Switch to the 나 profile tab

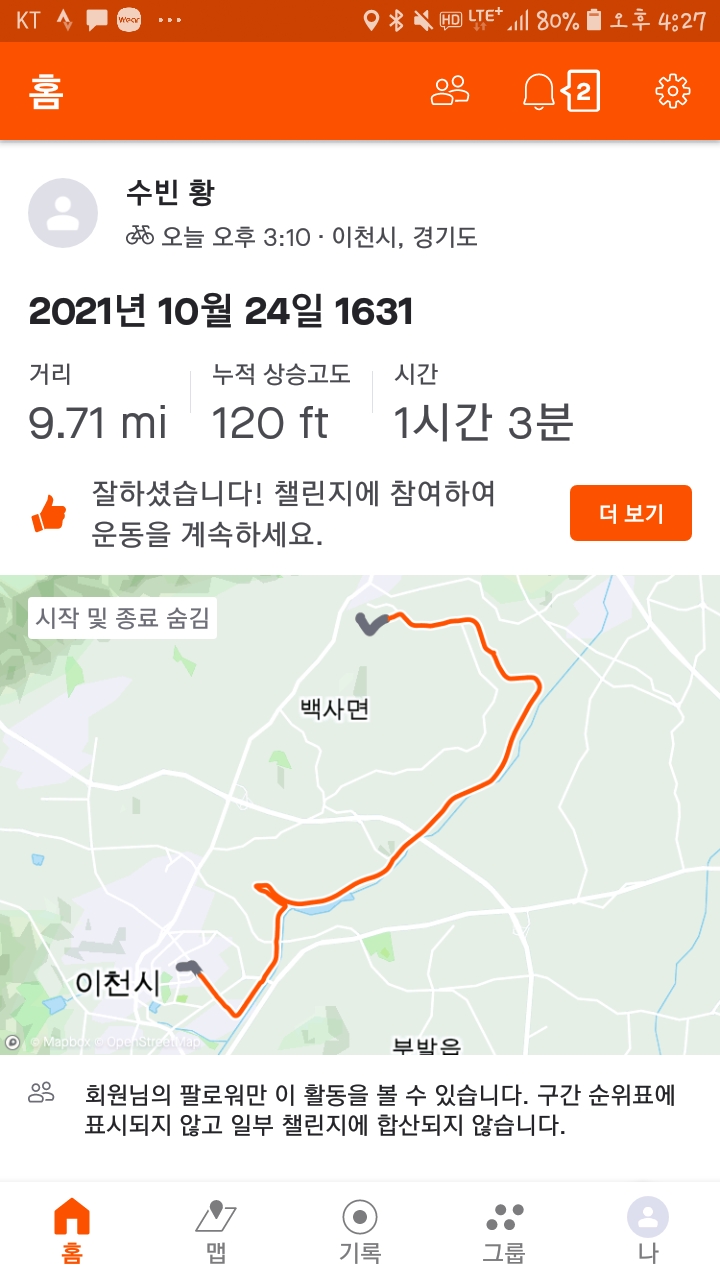point(647,1230)
